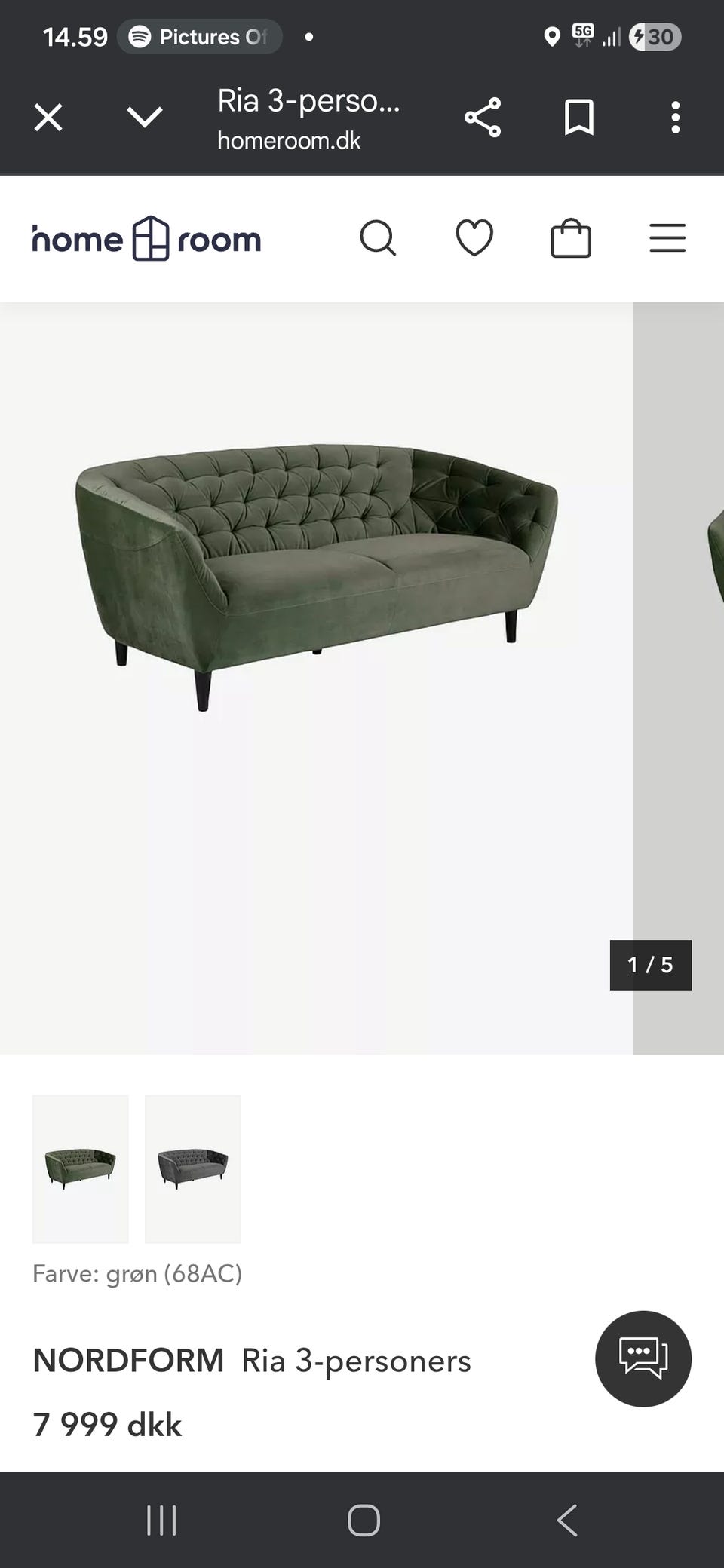Open the shopping bag
This screenshot has height=1568, width=724.
(571, 239)
